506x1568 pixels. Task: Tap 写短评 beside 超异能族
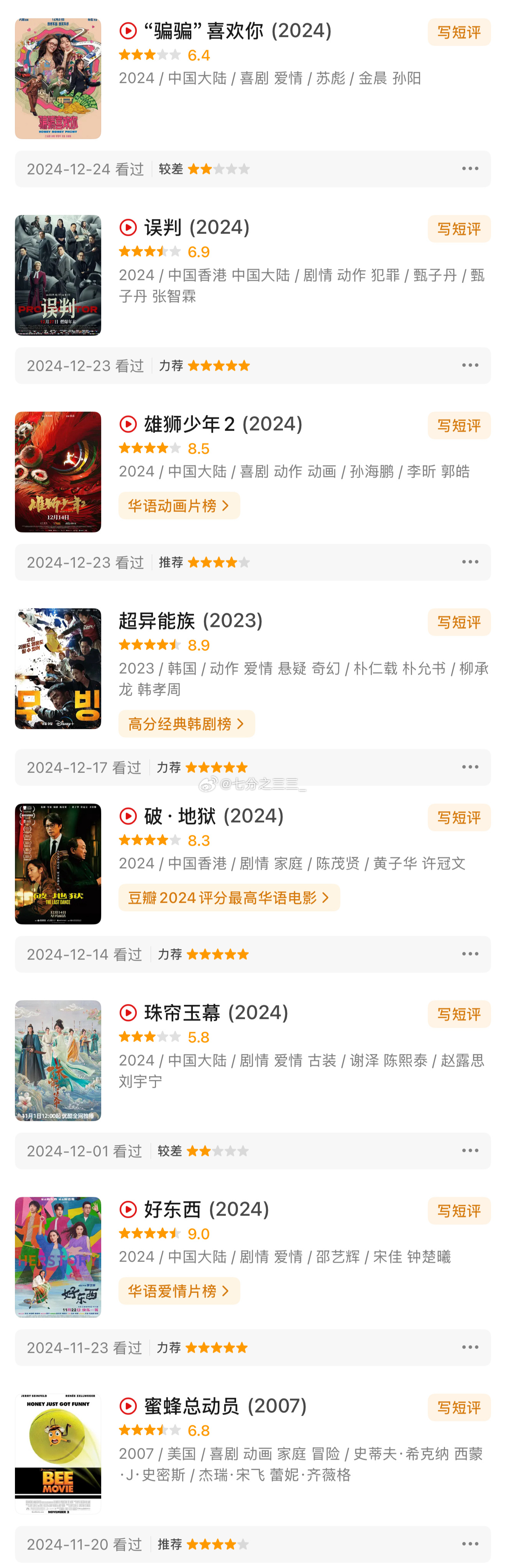458,622
